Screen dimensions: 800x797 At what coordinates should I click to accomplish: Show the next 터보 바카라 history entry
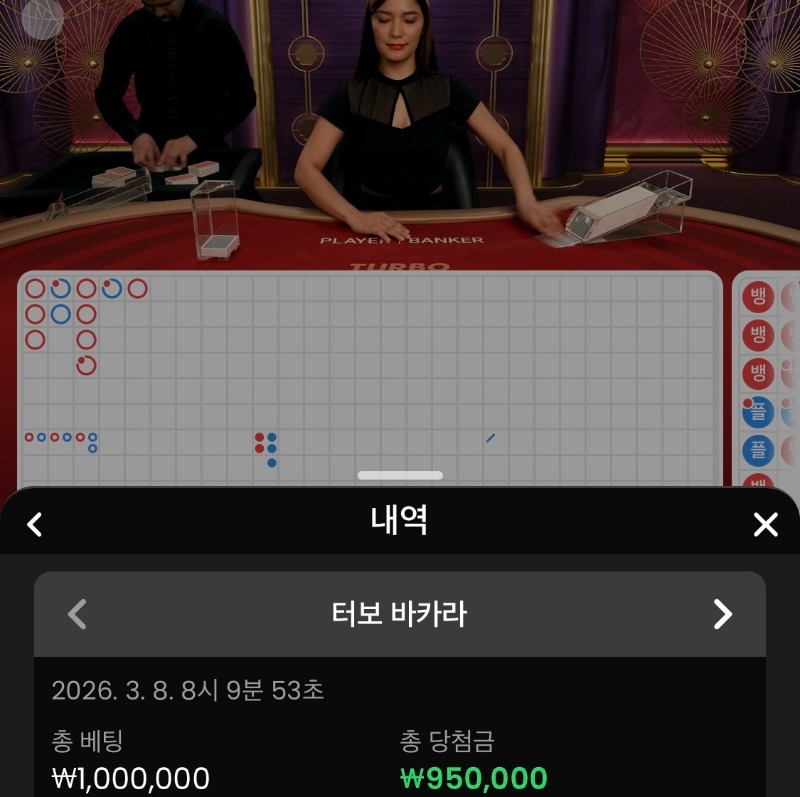(722, 614)
